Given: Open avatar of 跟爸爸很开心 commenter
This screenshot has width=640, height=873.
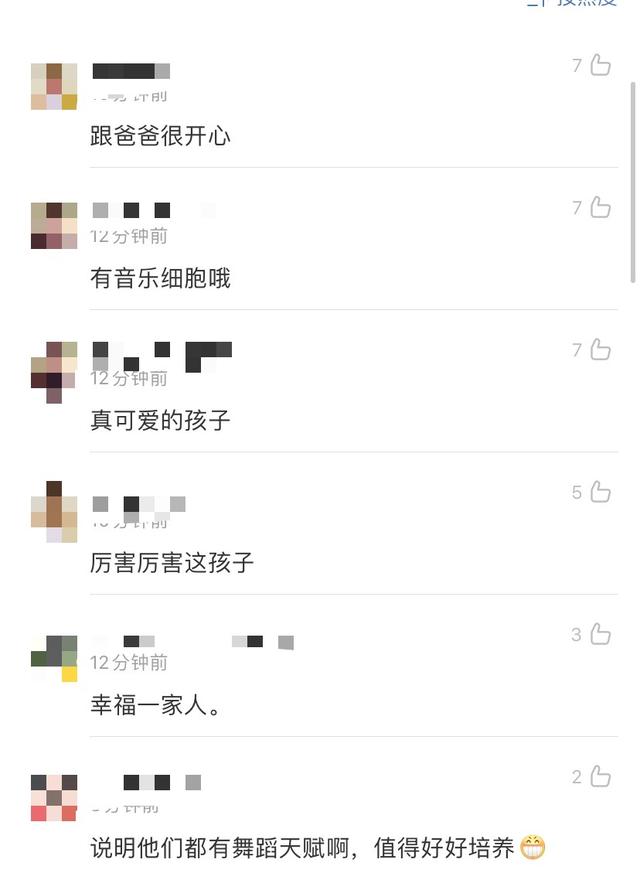Looking at the screenshot, I should click(x=54, y=86).
